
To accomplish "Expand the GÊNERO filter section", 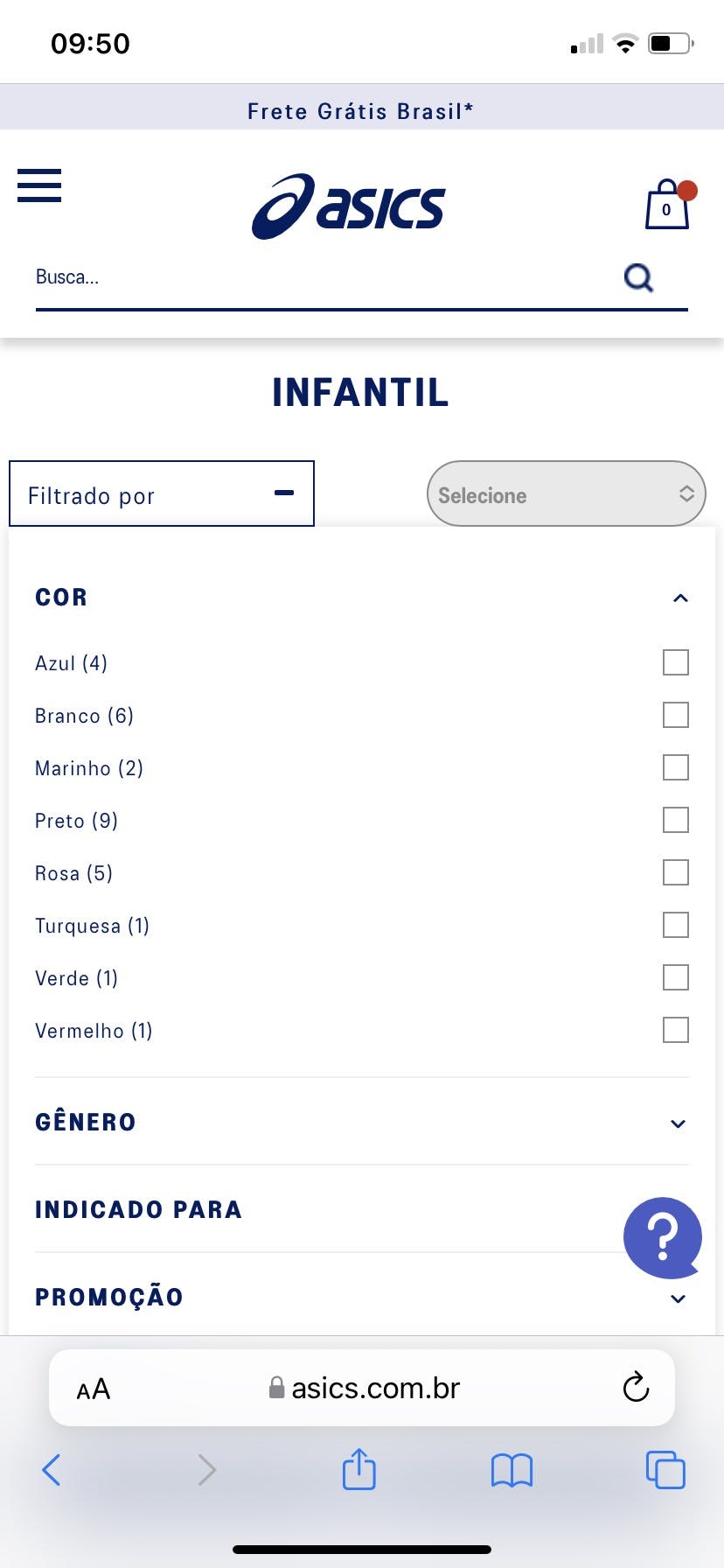I will point(677,1123).
